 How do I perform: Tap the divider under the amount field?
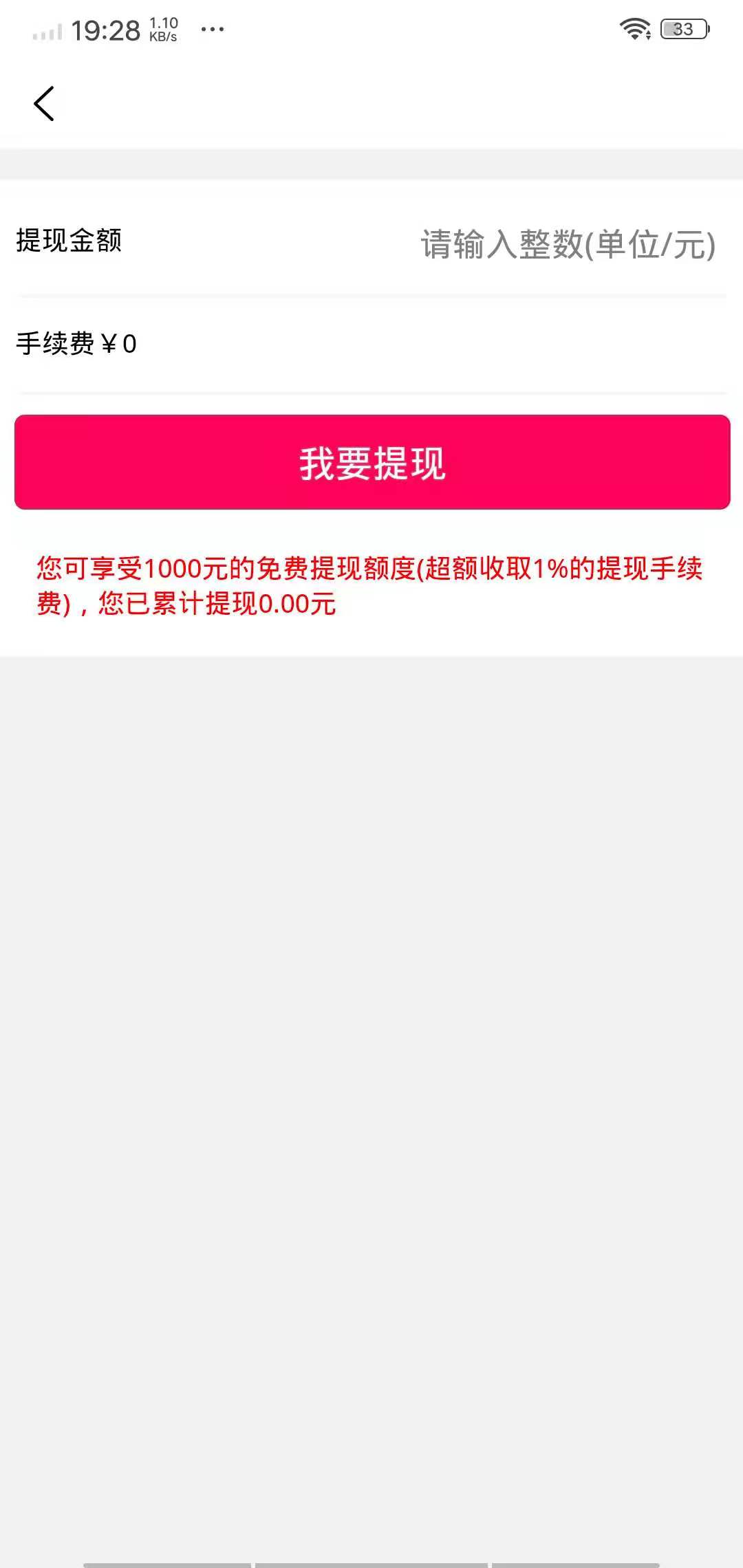pos(371,294)
